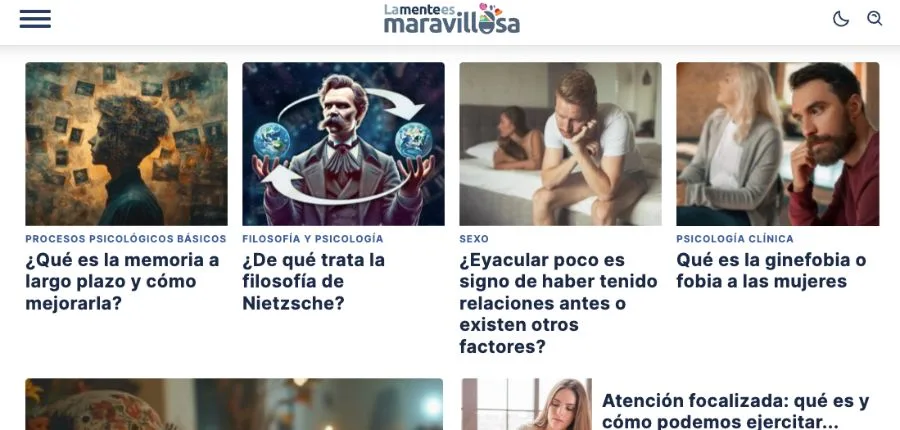900x430 pixels.
Task: Toggle dark mode with the moon icon
Action: tap(841, 19)
